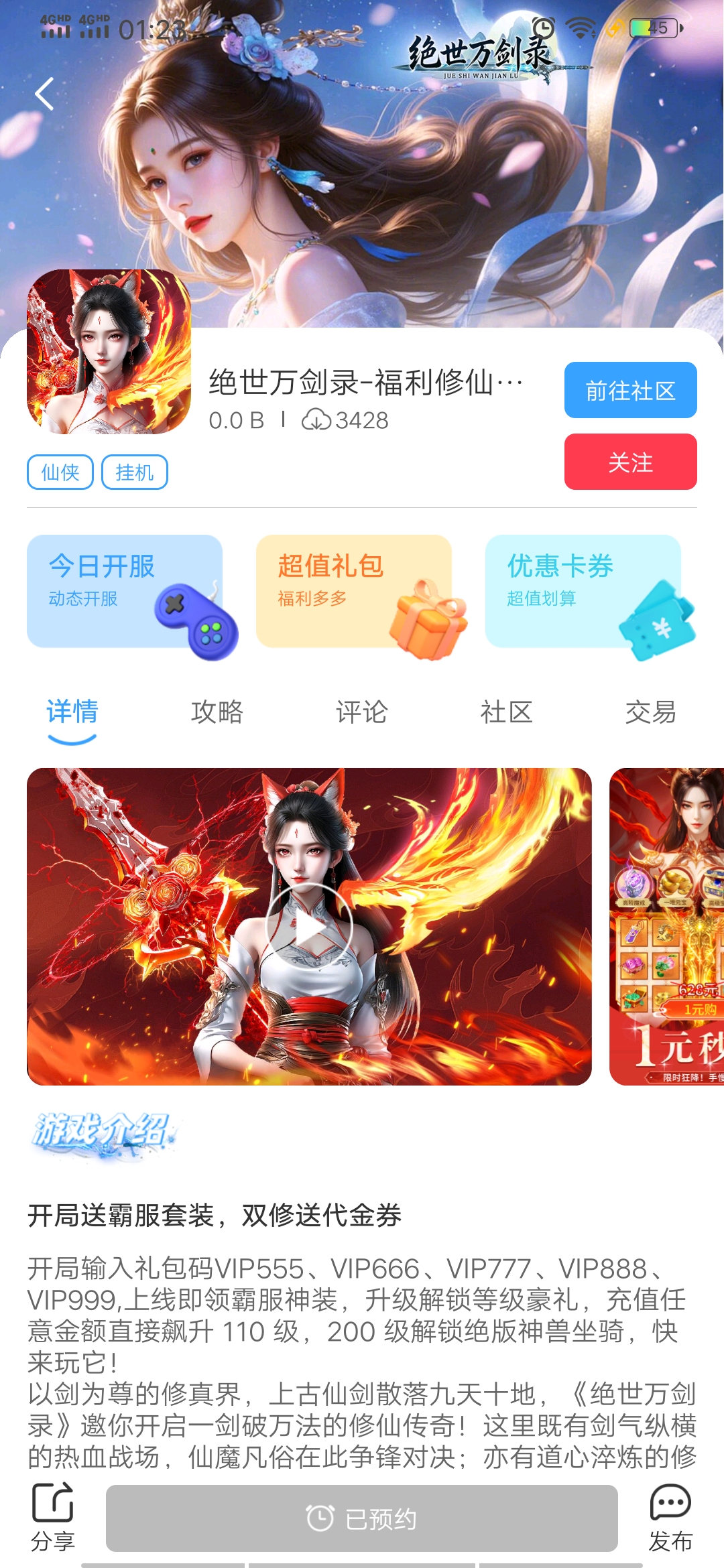Open the 1元秒 screenshot thumbnail
Screen dimensions: 724x1568
(x=666, y=927)
